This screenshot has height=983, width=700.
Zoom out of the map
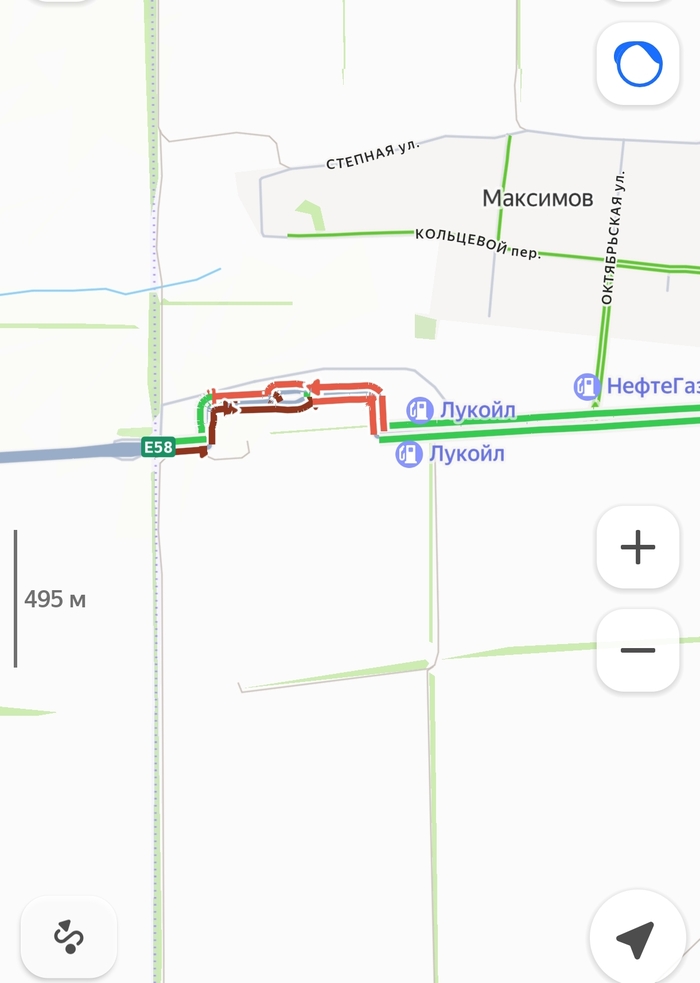637,650
